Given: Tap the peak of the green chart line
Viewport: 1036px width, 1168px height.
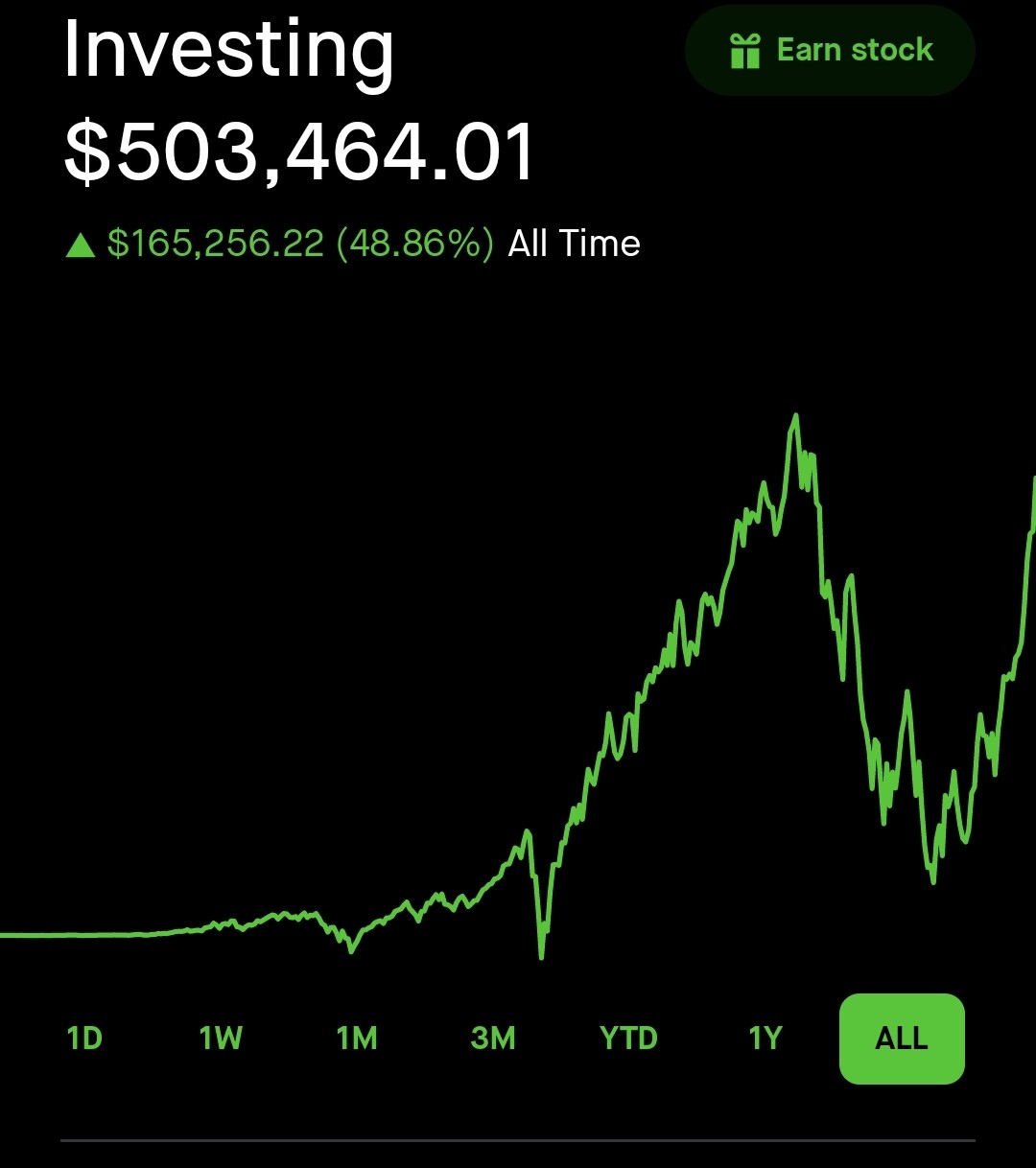Looking at the screenshot, I should (795, 414).
